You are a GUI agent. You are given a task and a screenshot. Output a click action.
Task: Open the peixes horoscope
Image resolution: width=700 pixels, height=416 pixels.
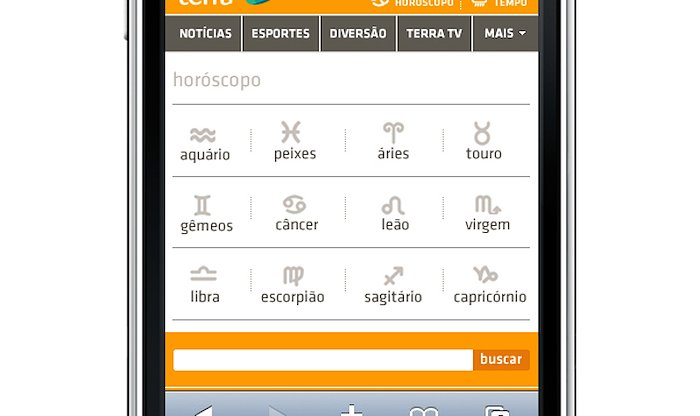[x=294, y=142]
